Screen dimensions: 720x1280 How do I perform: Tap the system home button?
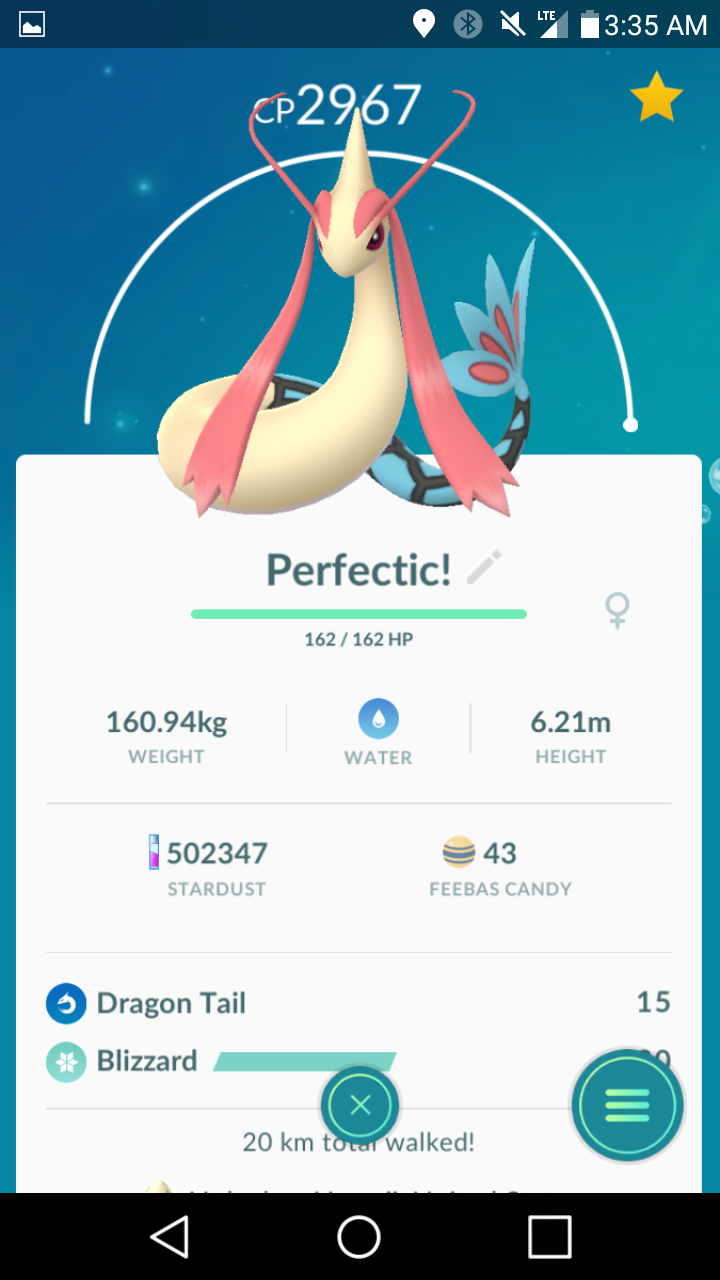tap(359, 1237)
